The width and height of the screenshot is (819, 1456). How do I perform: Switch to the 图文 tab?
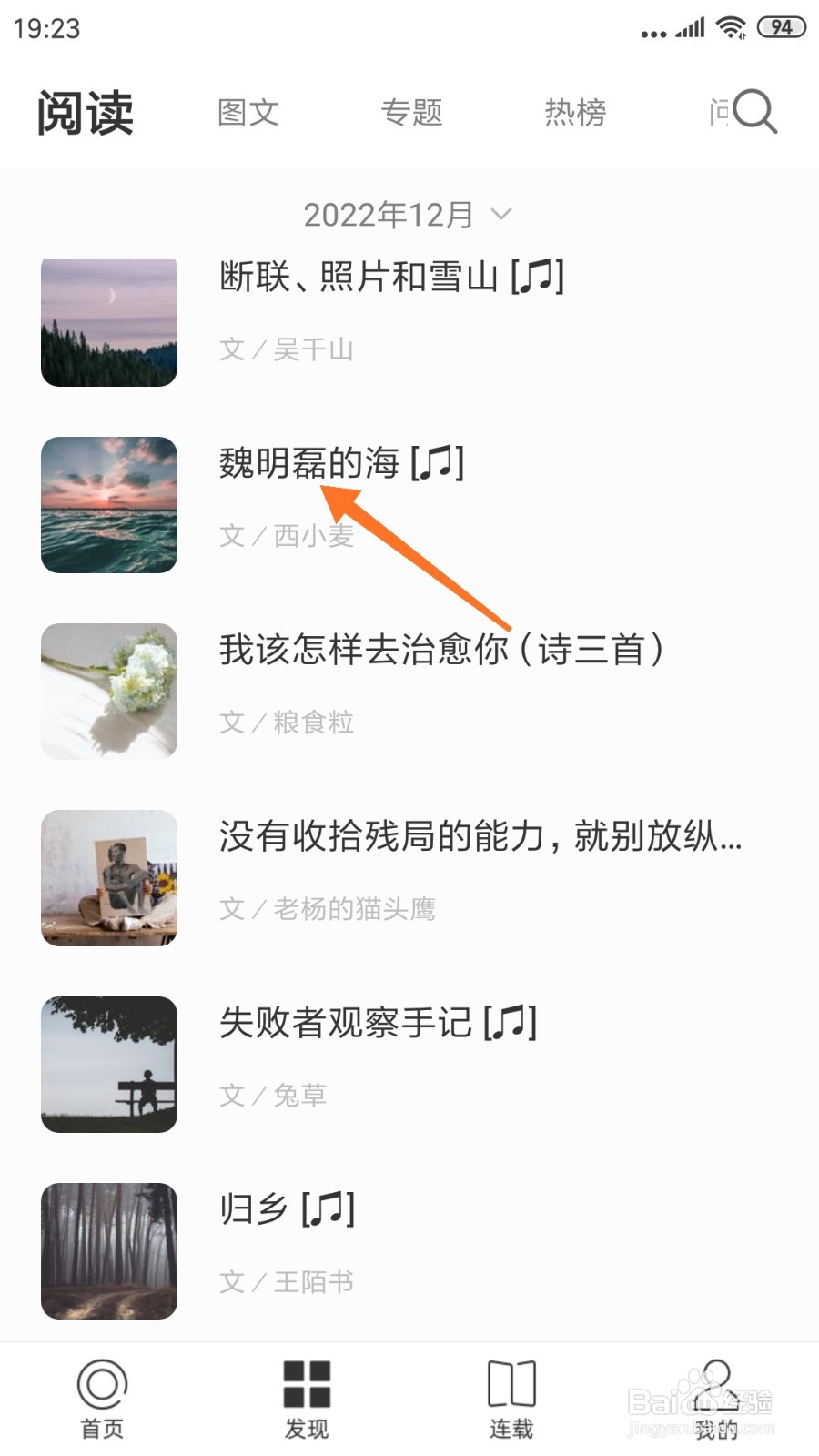248,113
